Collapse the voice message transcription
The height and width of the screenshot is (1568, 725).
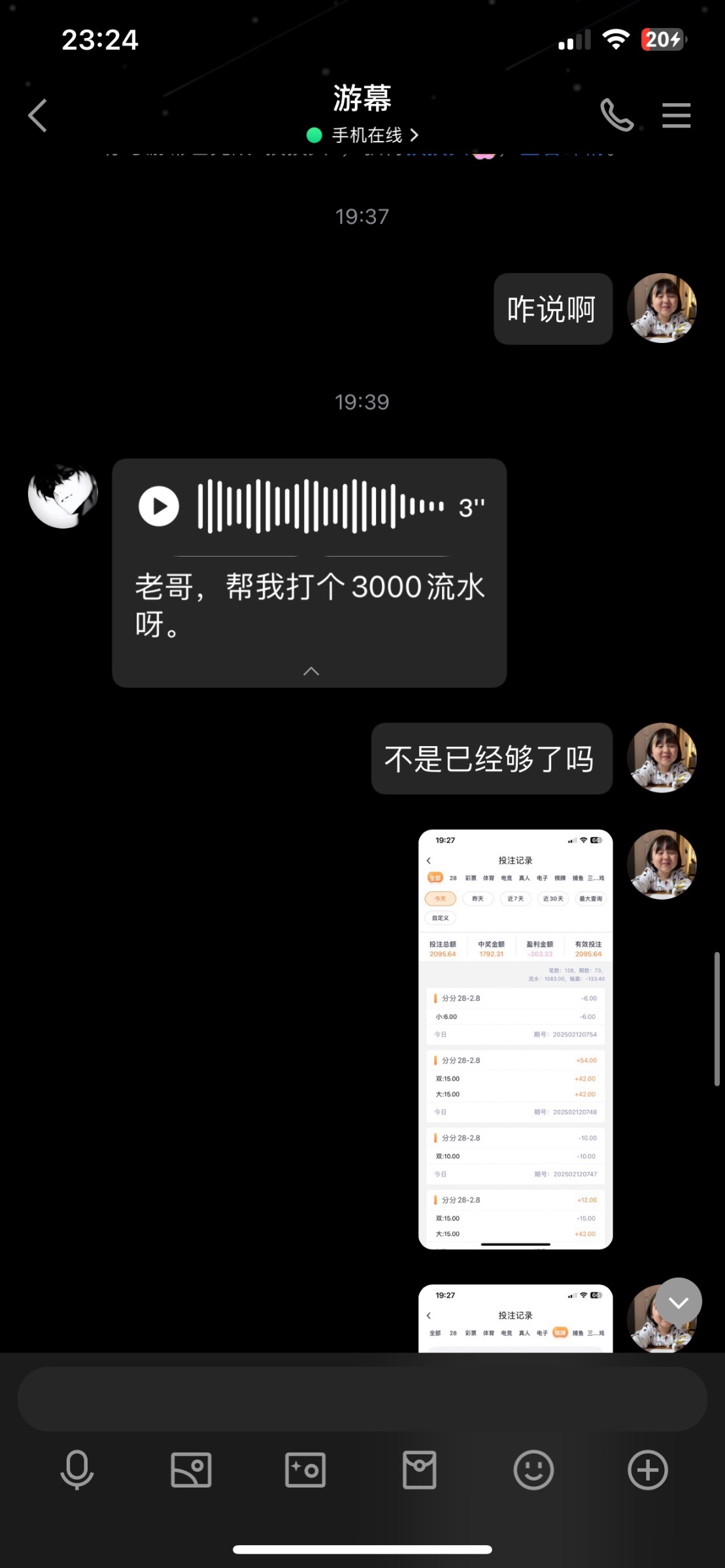click(x=311, y=671)
